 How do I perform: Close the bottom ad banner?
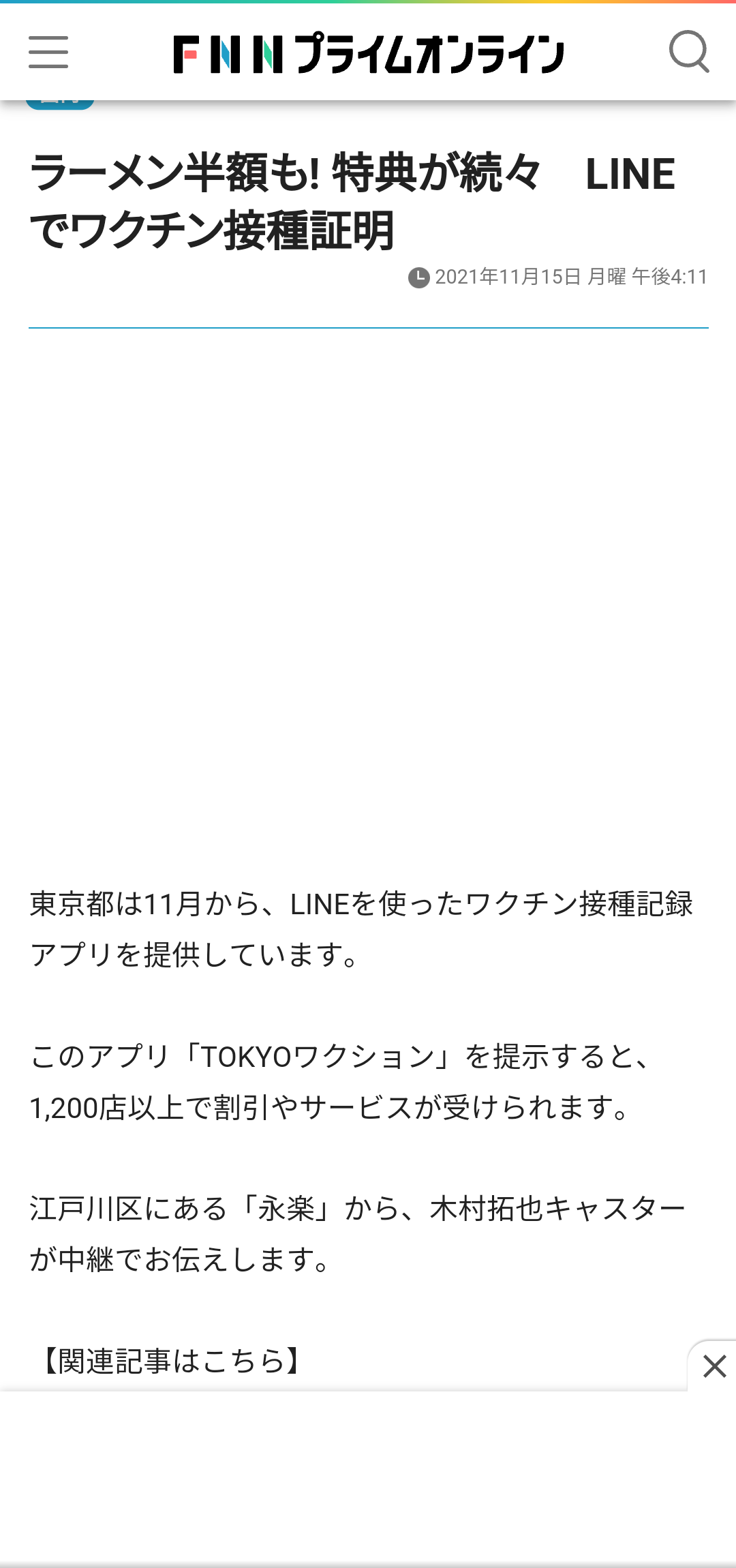pos(714,1366)
